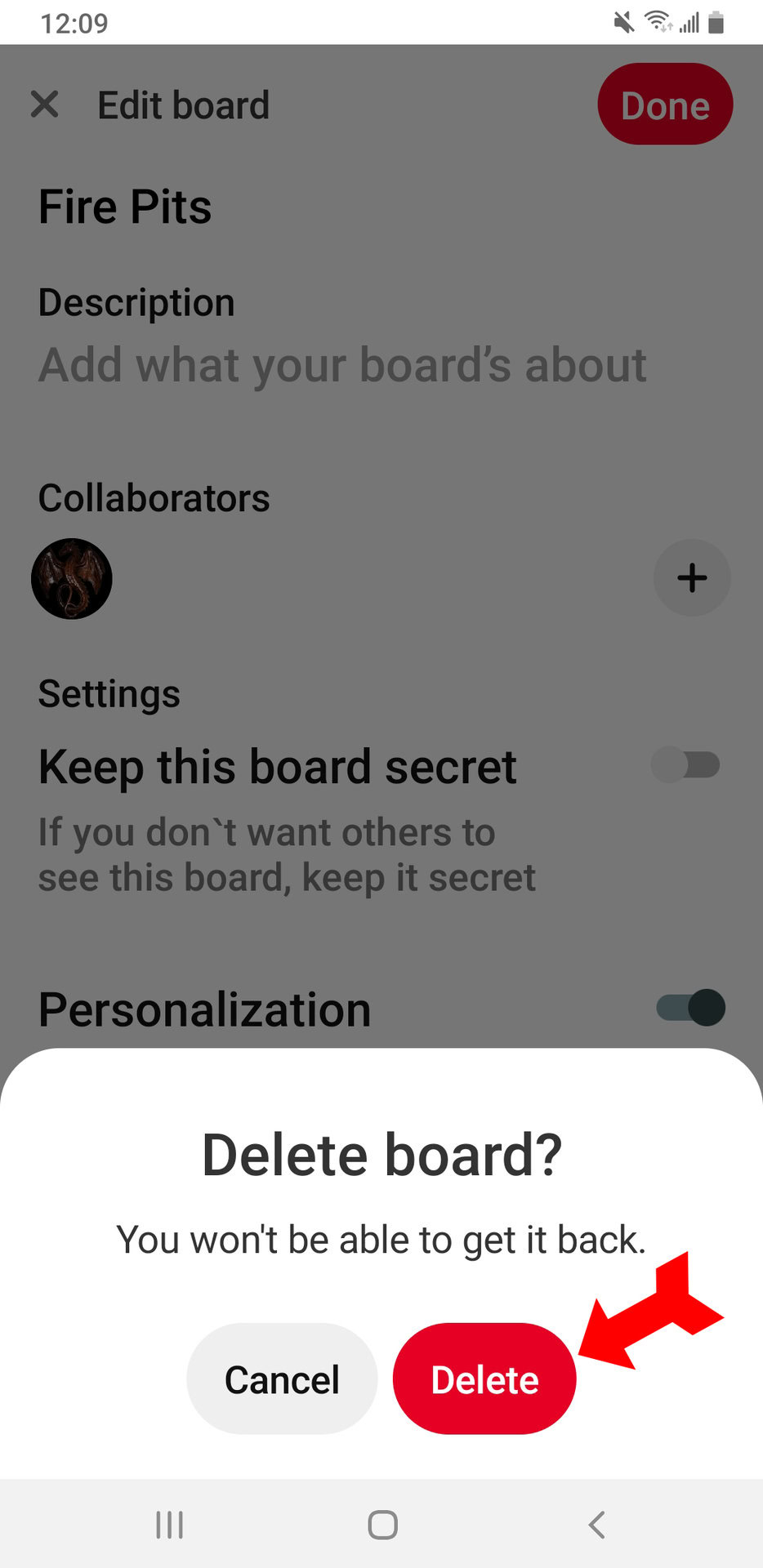Viewport: 763px width, 1568px height.
Task: Tap the system back button
Action: point(597,1525)
